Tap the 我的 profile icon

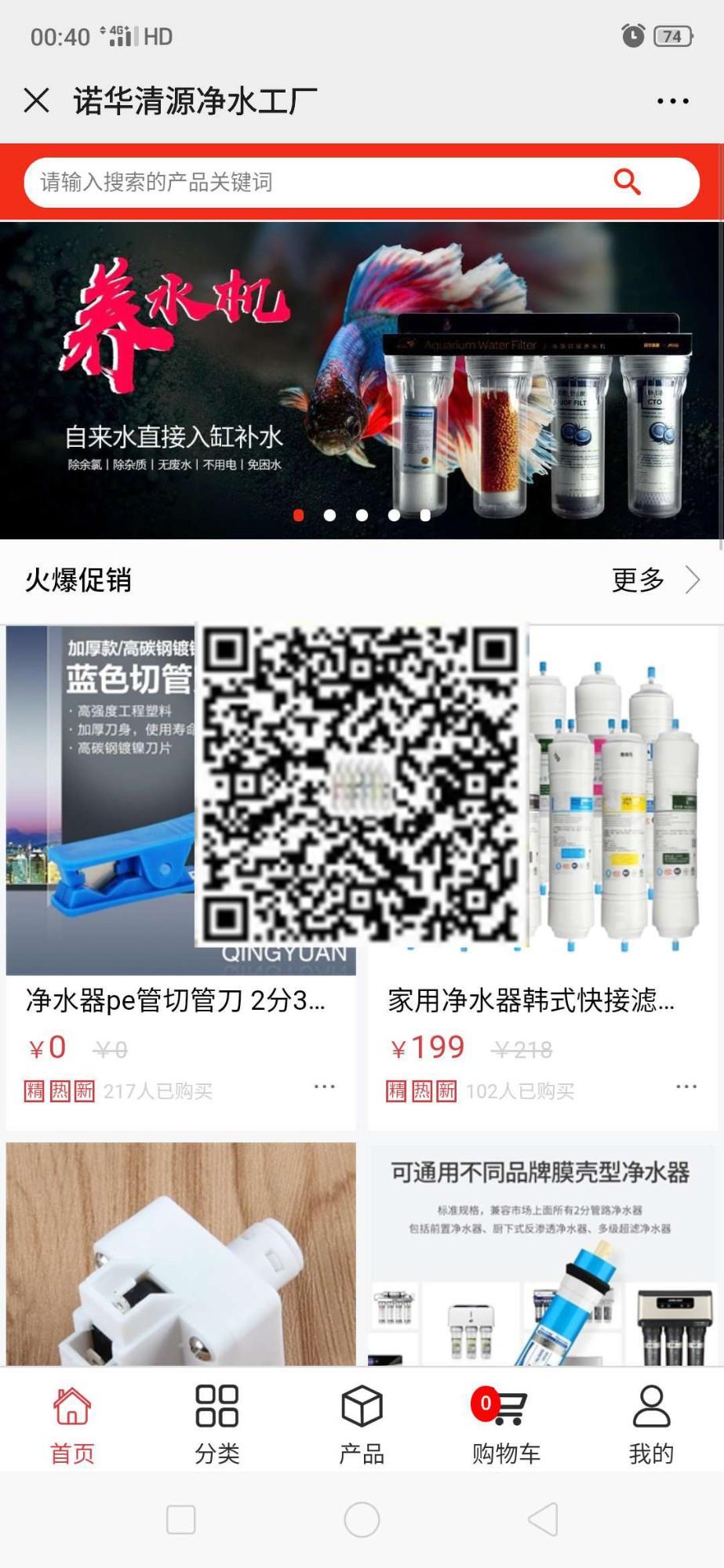point(650,1407)
